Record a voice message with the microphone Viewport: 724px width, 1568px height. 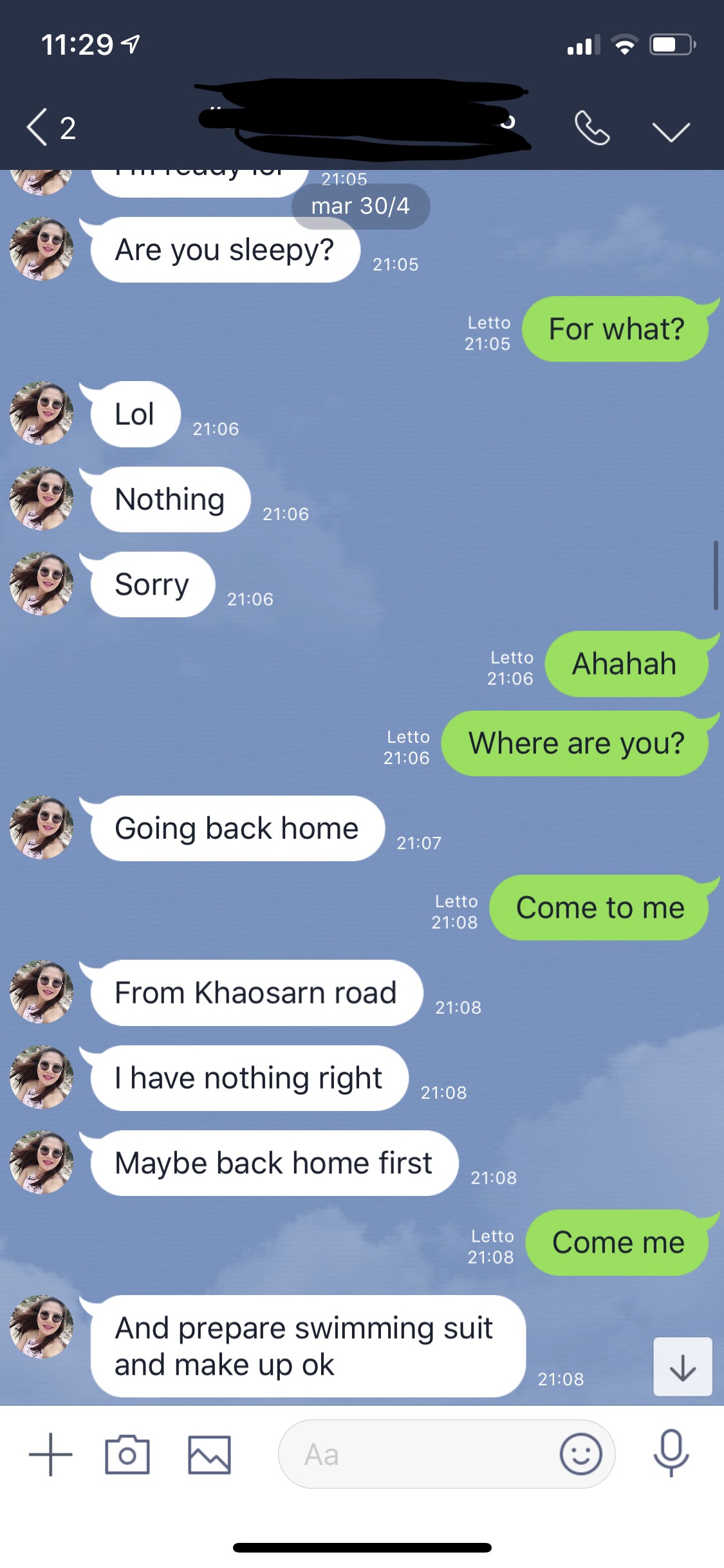pyautogui.click(x=671, y=1453)
